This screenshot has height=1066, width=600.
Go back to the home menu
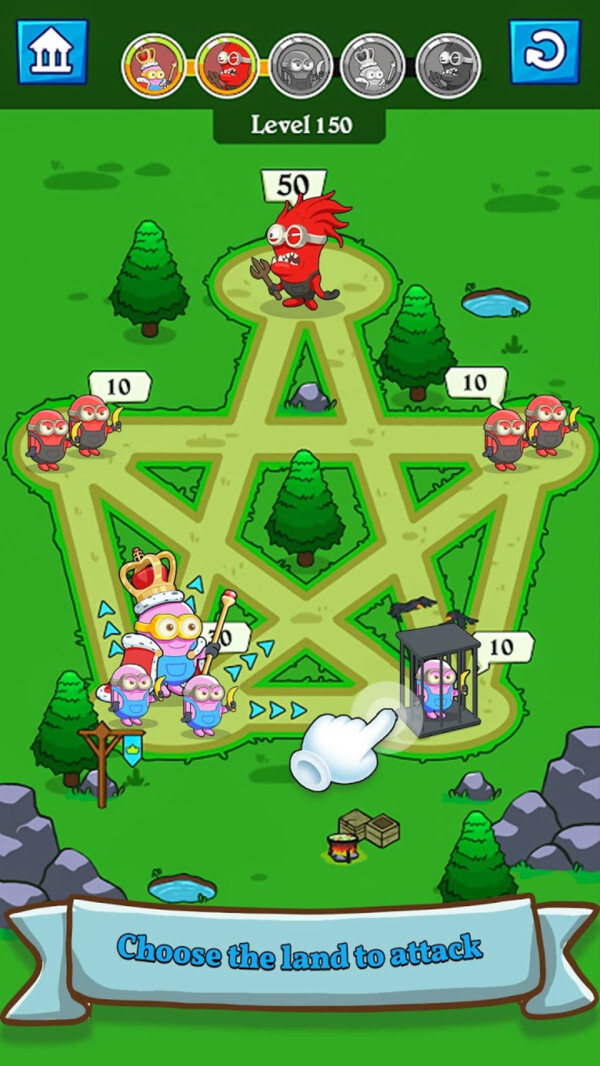[52, 52]
